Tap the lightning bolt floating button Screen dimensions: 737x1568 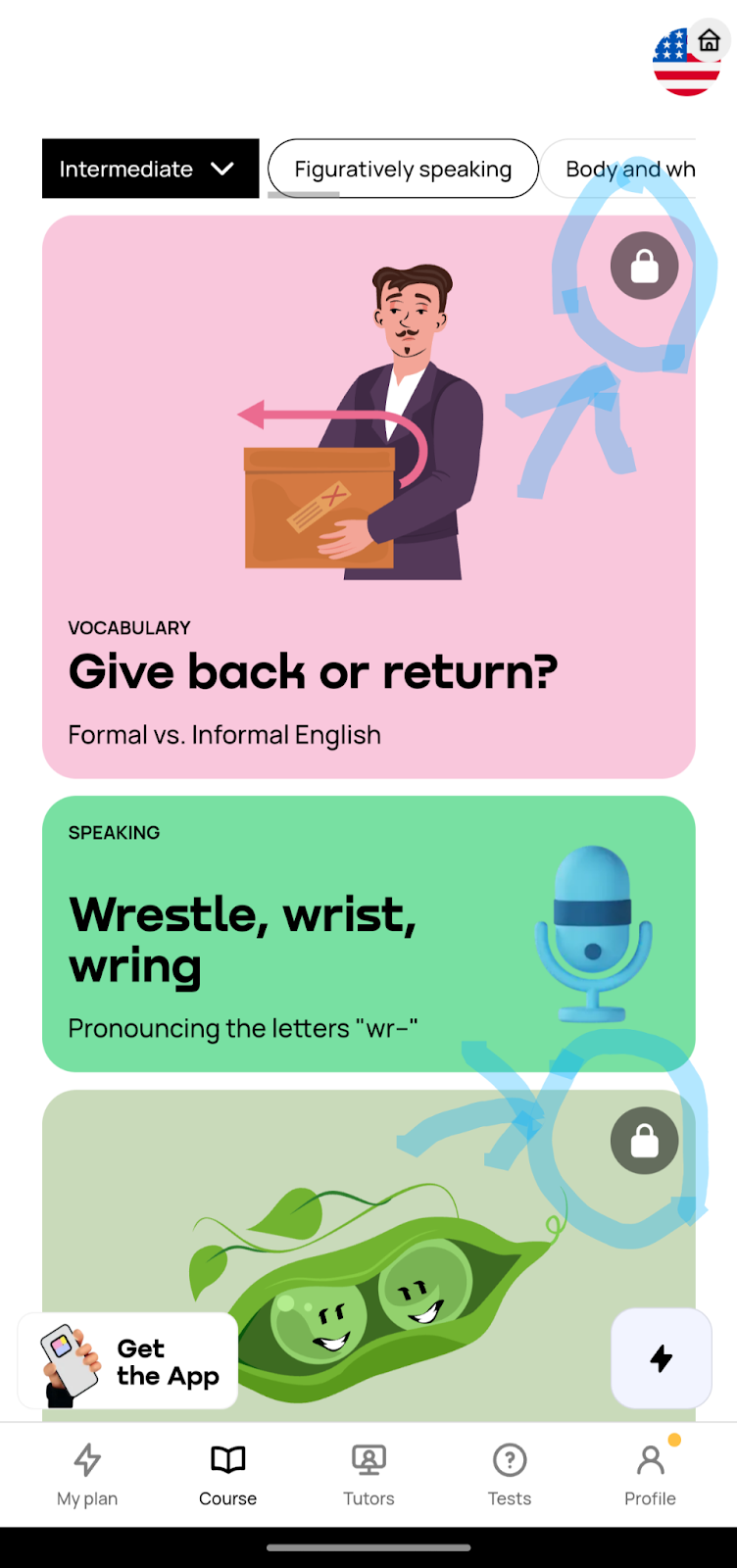(661, 1358)
